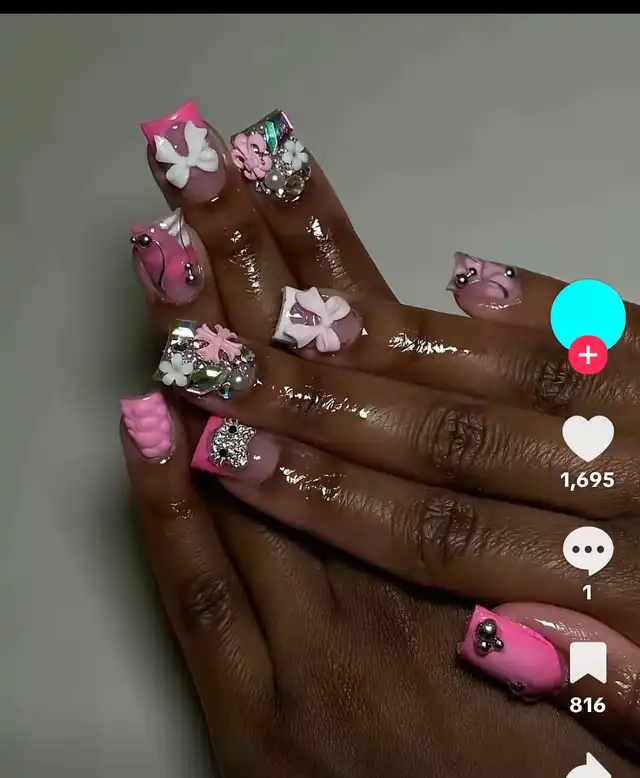Open the creator's cyan profile avatar
The height and width of the screenshot is (778, 640).
[x=588, y=317]
